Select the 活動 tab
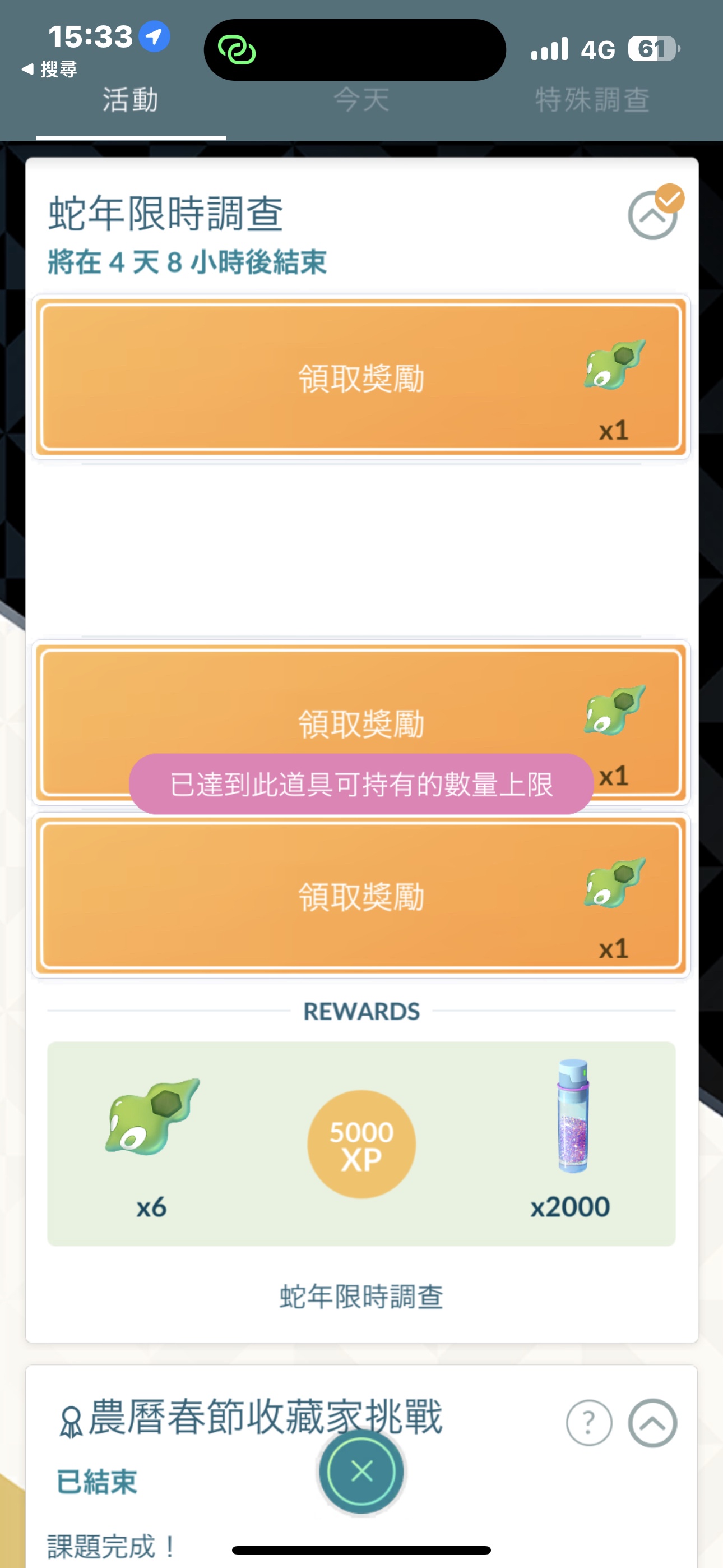Viewport: 723px width, 1568px height. [130, 100]
